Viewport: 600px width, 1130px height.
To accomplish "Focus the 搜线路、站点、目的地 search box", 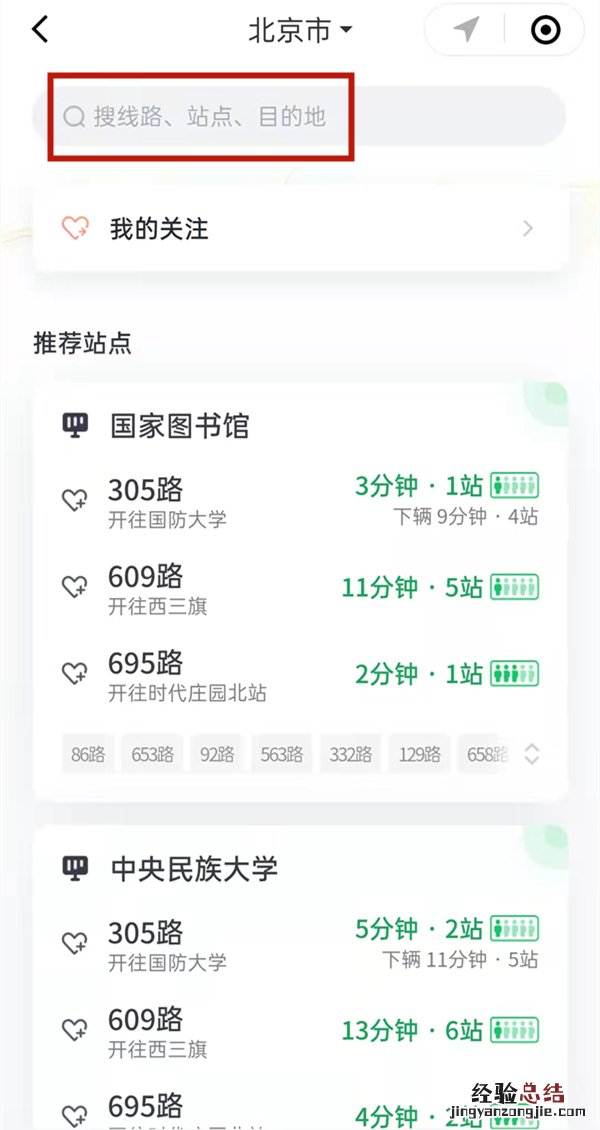I will tap(300, 117).
